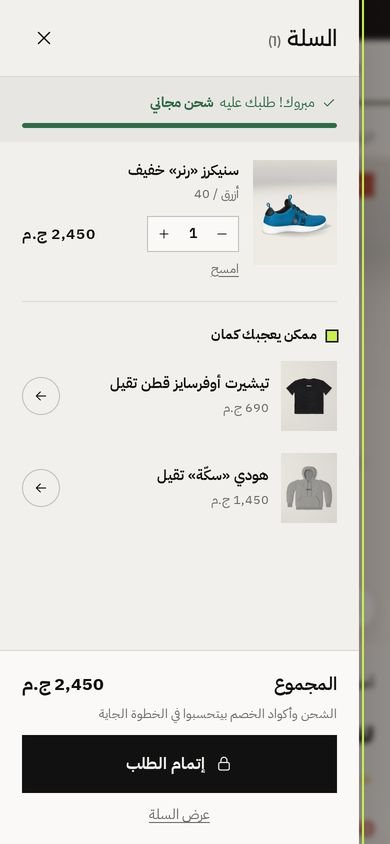Open the blue sneaker product image

pyautogui.click(x=295, y=212)
